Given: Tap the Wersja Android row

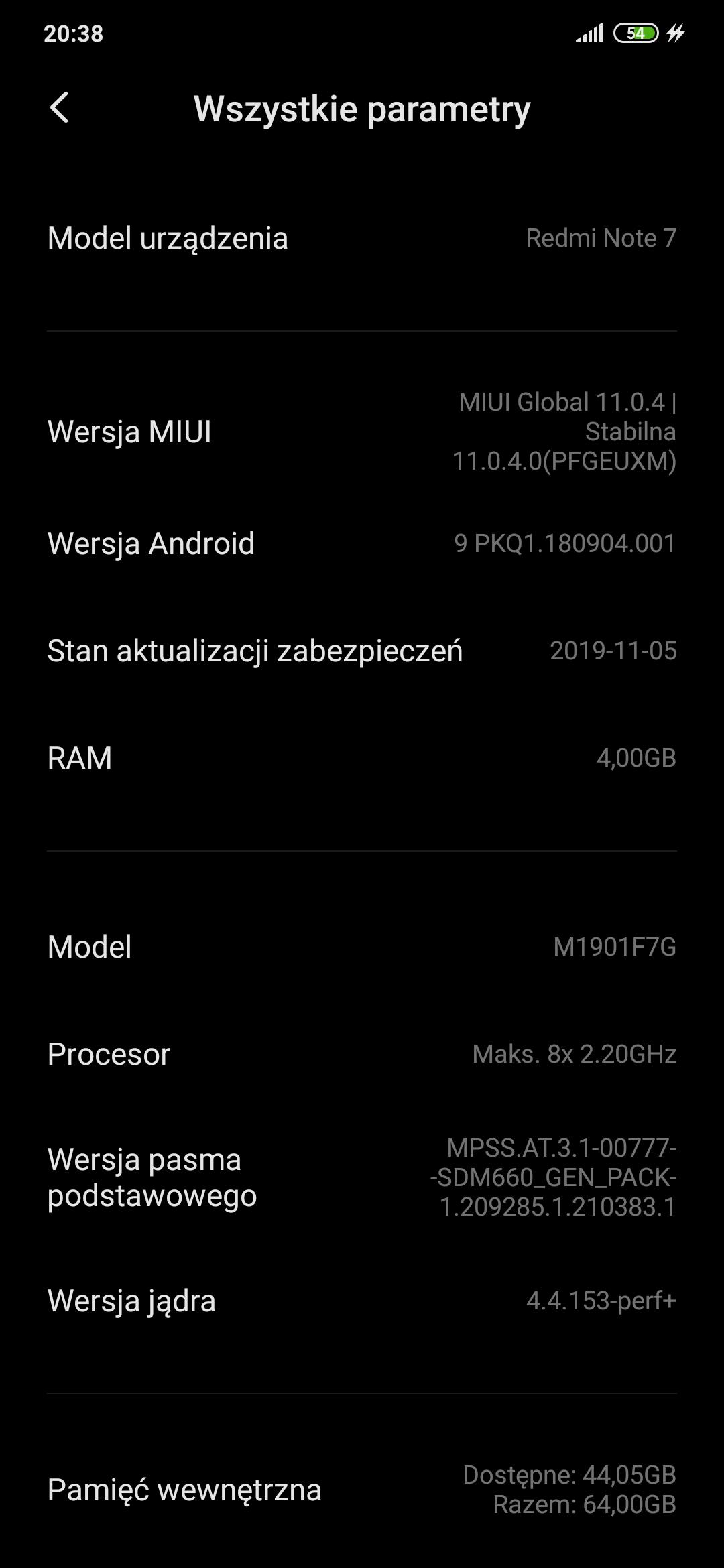Looking at the screenshot, I should coord(362,543).
